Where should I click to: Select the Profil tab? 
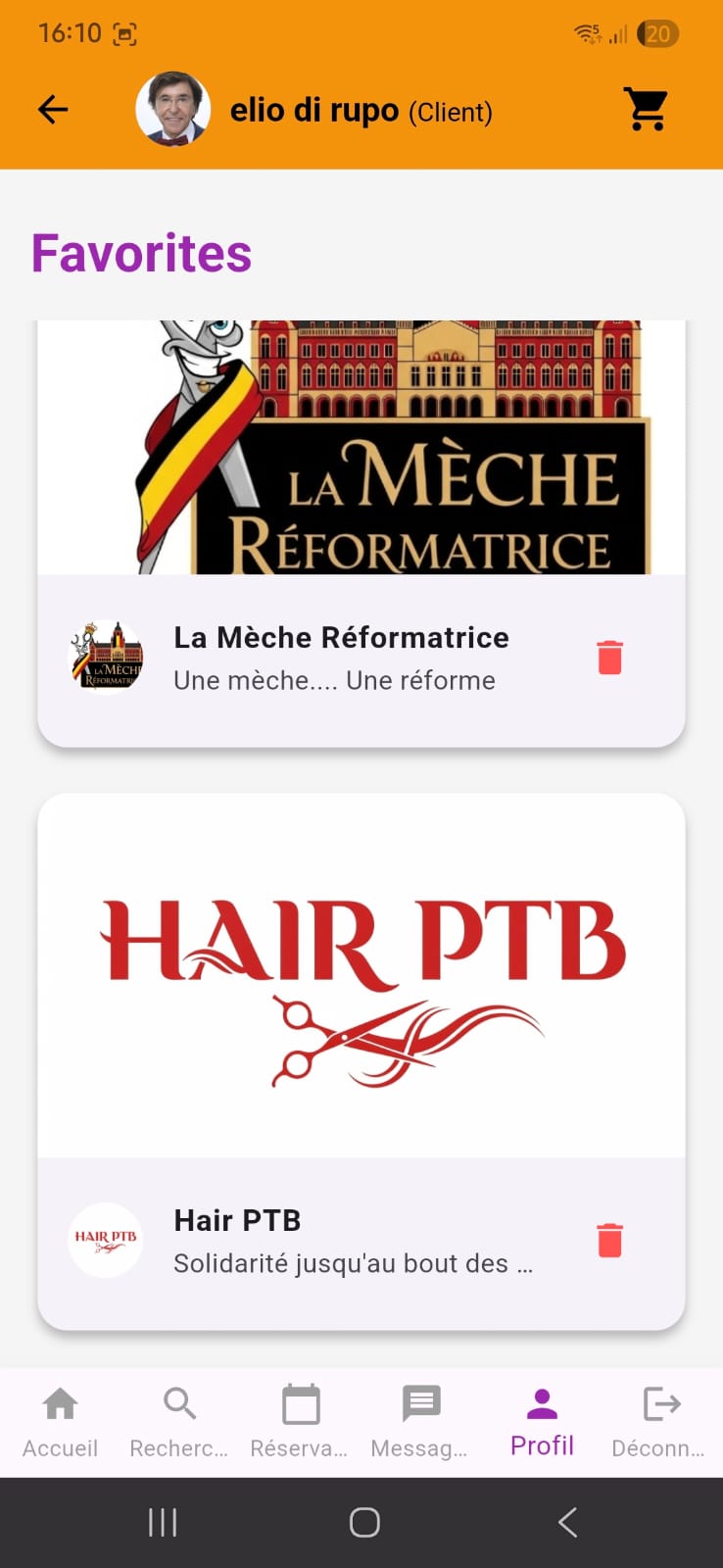[x=542, y=1421]
